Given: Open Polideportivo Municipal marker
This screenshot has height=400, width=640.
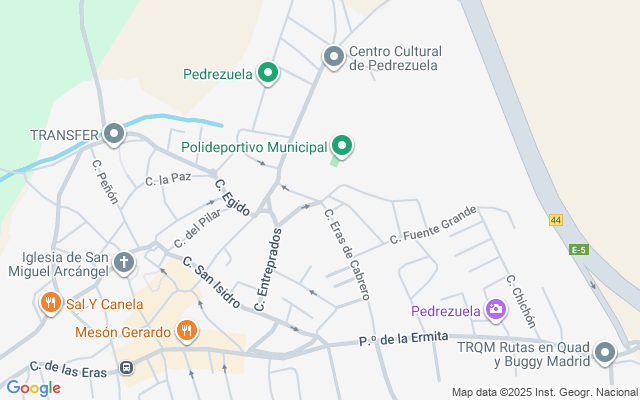Looking at the screenshot, I should [342, 146].
